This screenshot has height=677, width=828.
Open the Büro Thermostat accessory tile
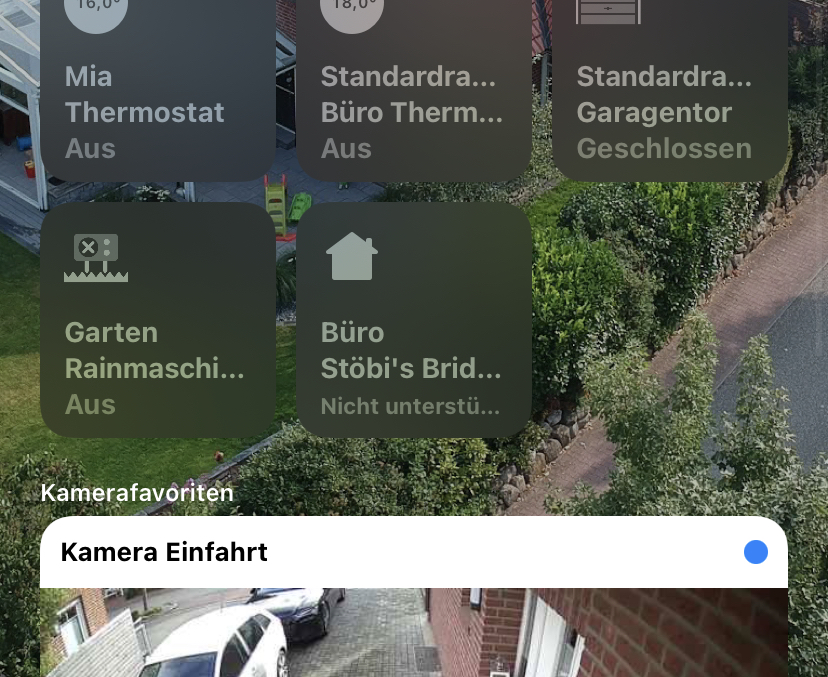click(x=413, y=95)
